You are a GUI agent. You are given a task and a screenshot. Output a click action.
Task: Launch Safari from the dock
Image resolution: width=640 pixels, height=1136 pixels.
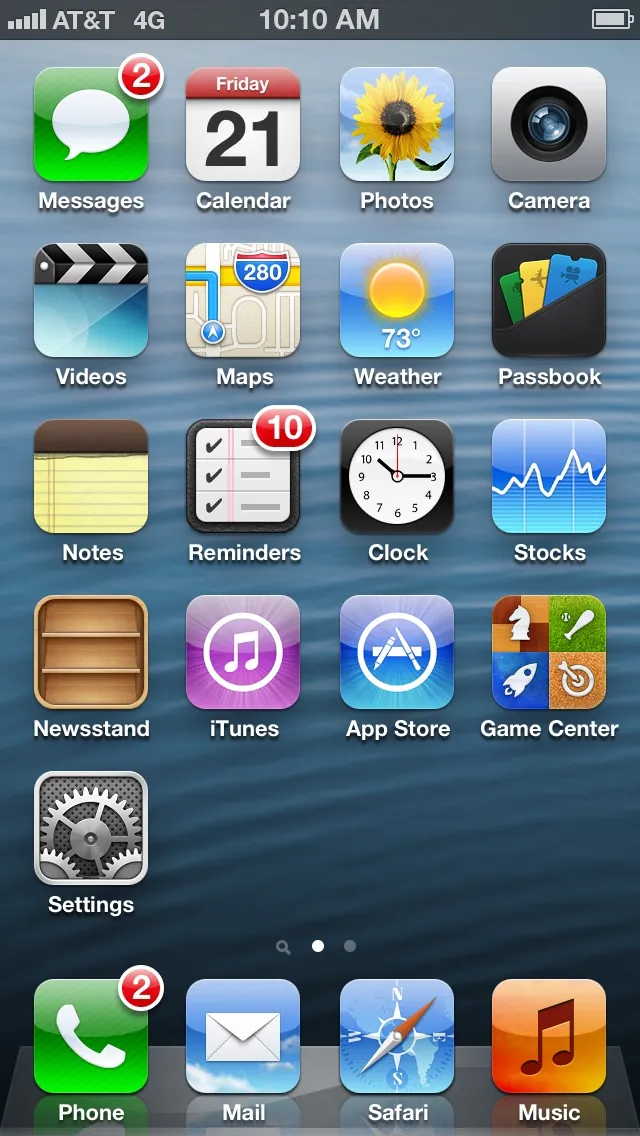click(396, 1036)
